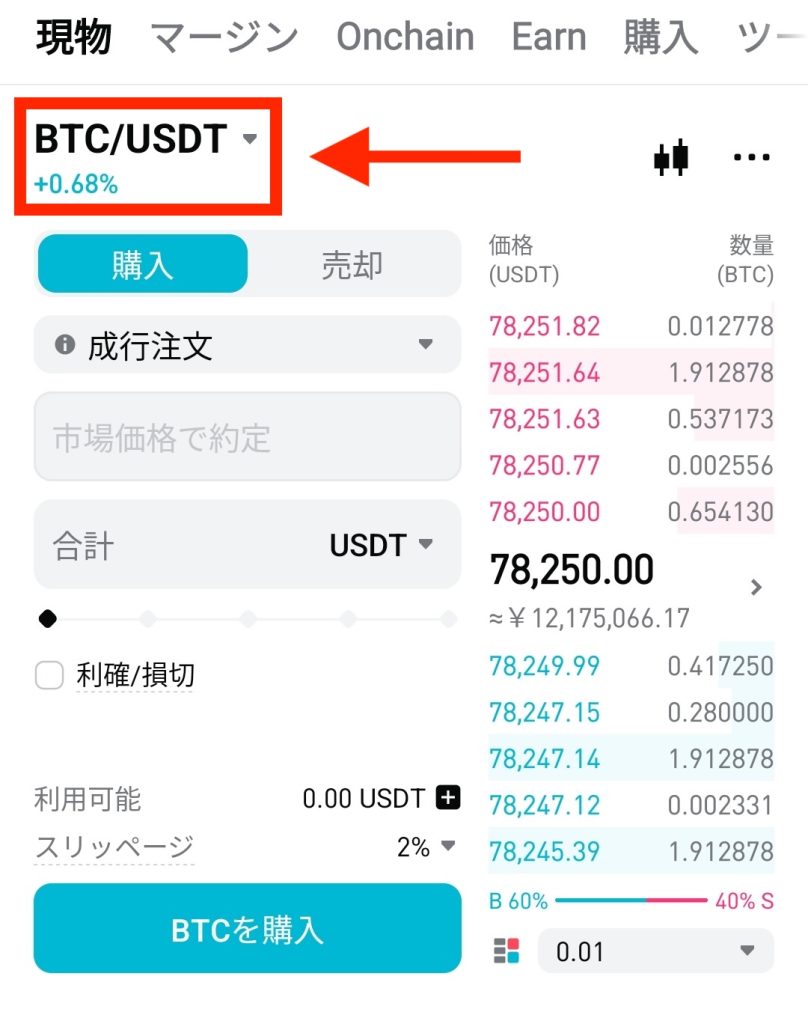The height and width of the screenshot is (1024, 808).
Task: Select the 売却 sell side
Action: point(352,265)
